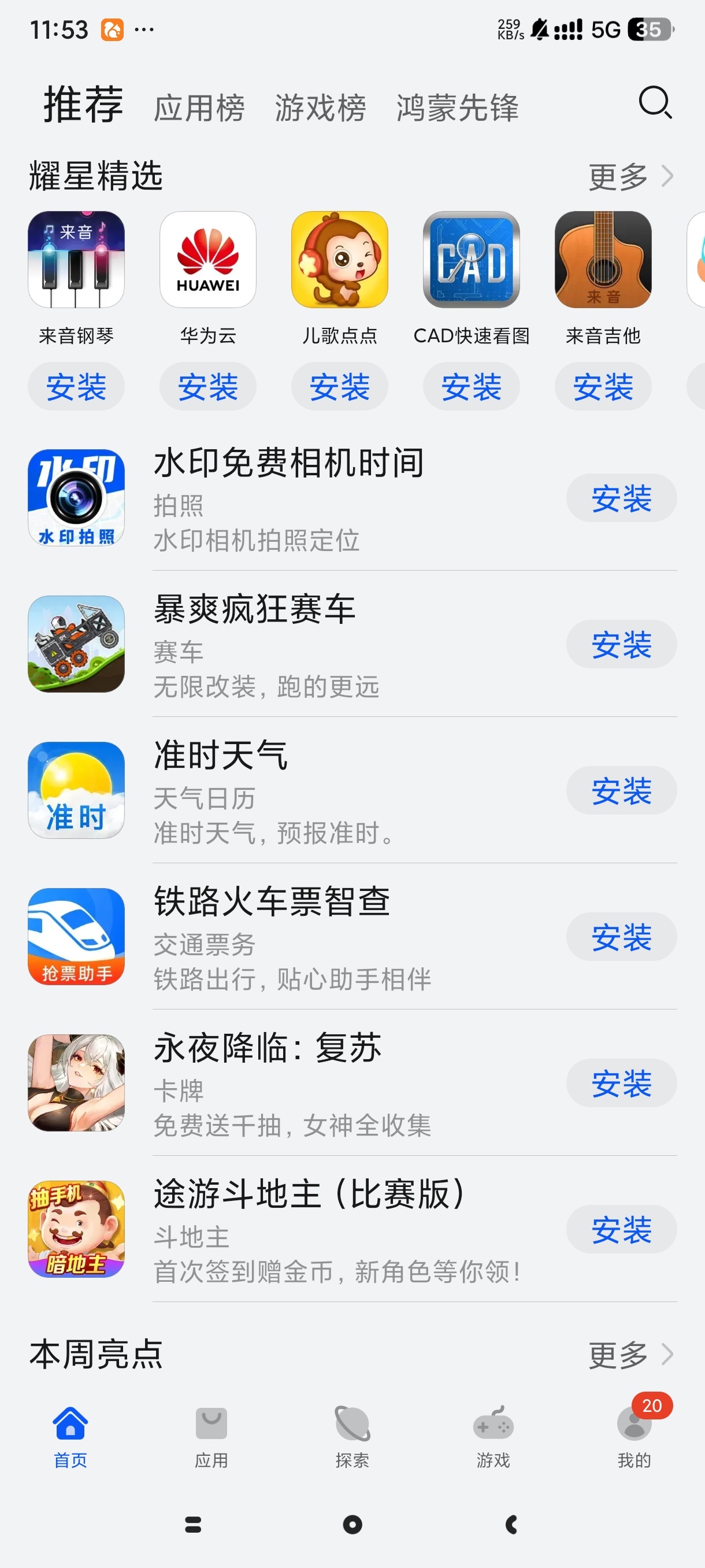Switch to the 游戏榜 tab
705x1568 pixels.
[x=320, y=108]
